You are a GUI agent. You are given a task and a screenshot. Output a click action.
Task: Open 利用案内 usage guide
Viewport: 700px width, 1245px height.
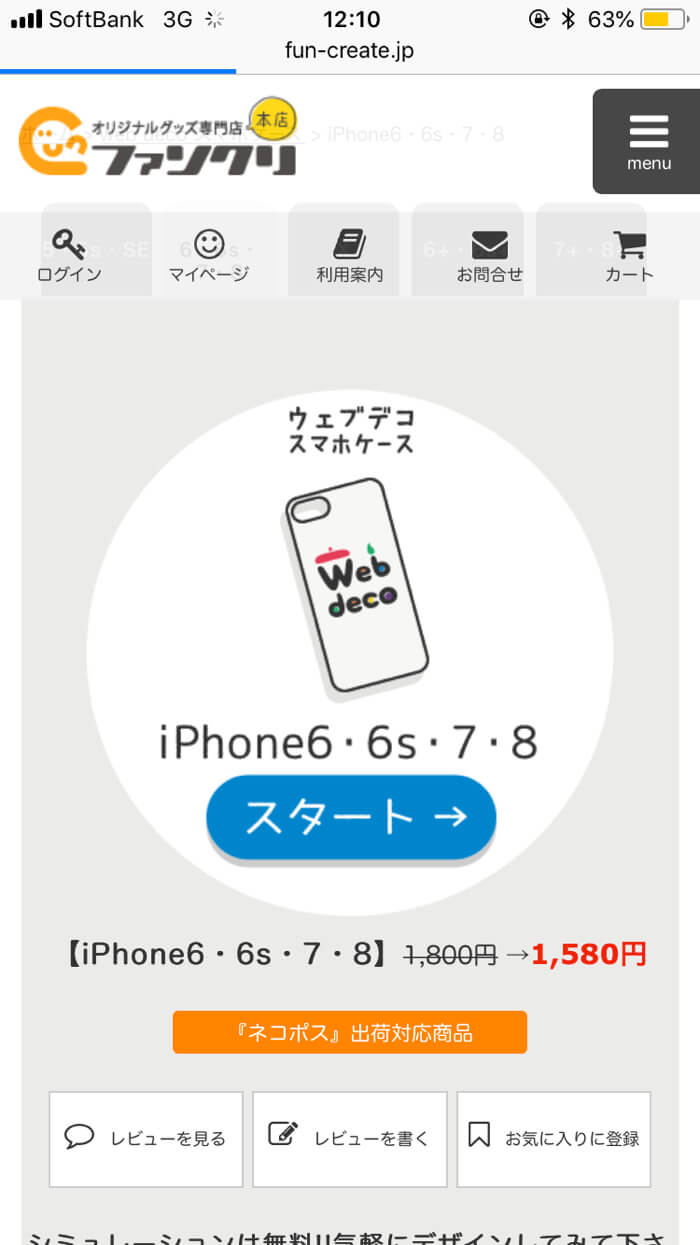(x=349, y=255)
